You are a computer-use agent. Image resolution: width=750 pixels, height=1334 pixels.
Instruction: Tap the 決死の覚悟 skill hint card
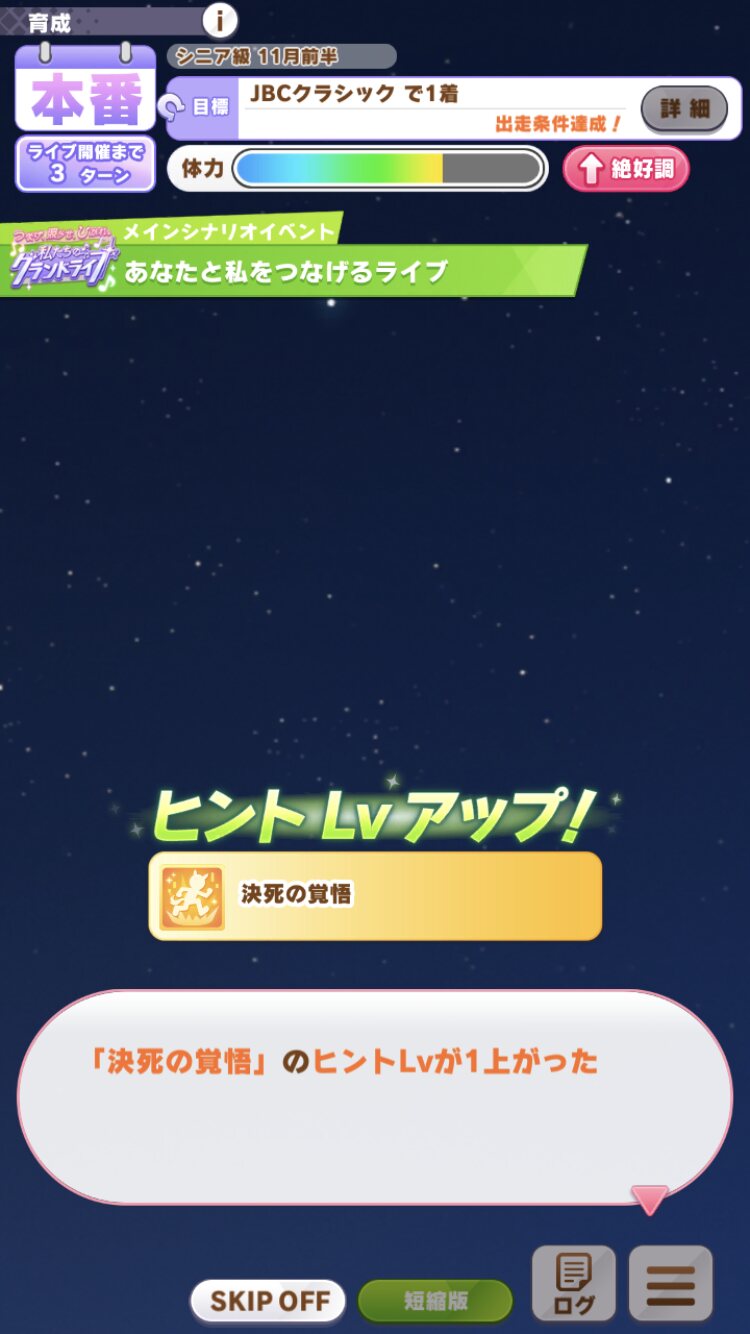375,896
